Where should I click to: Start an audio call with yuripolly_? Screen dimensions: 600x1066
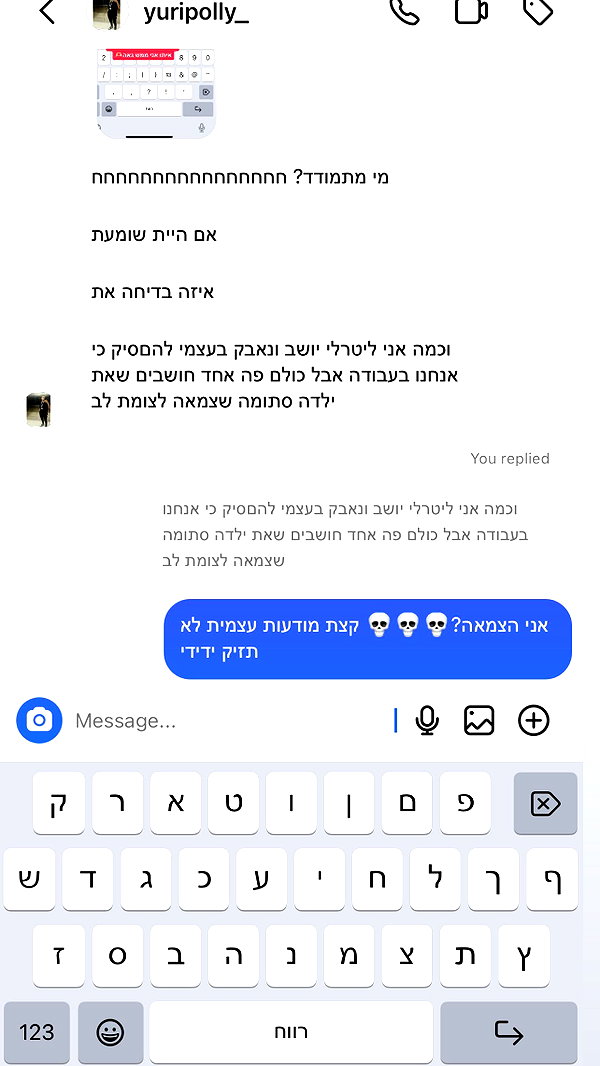[405, 12]
